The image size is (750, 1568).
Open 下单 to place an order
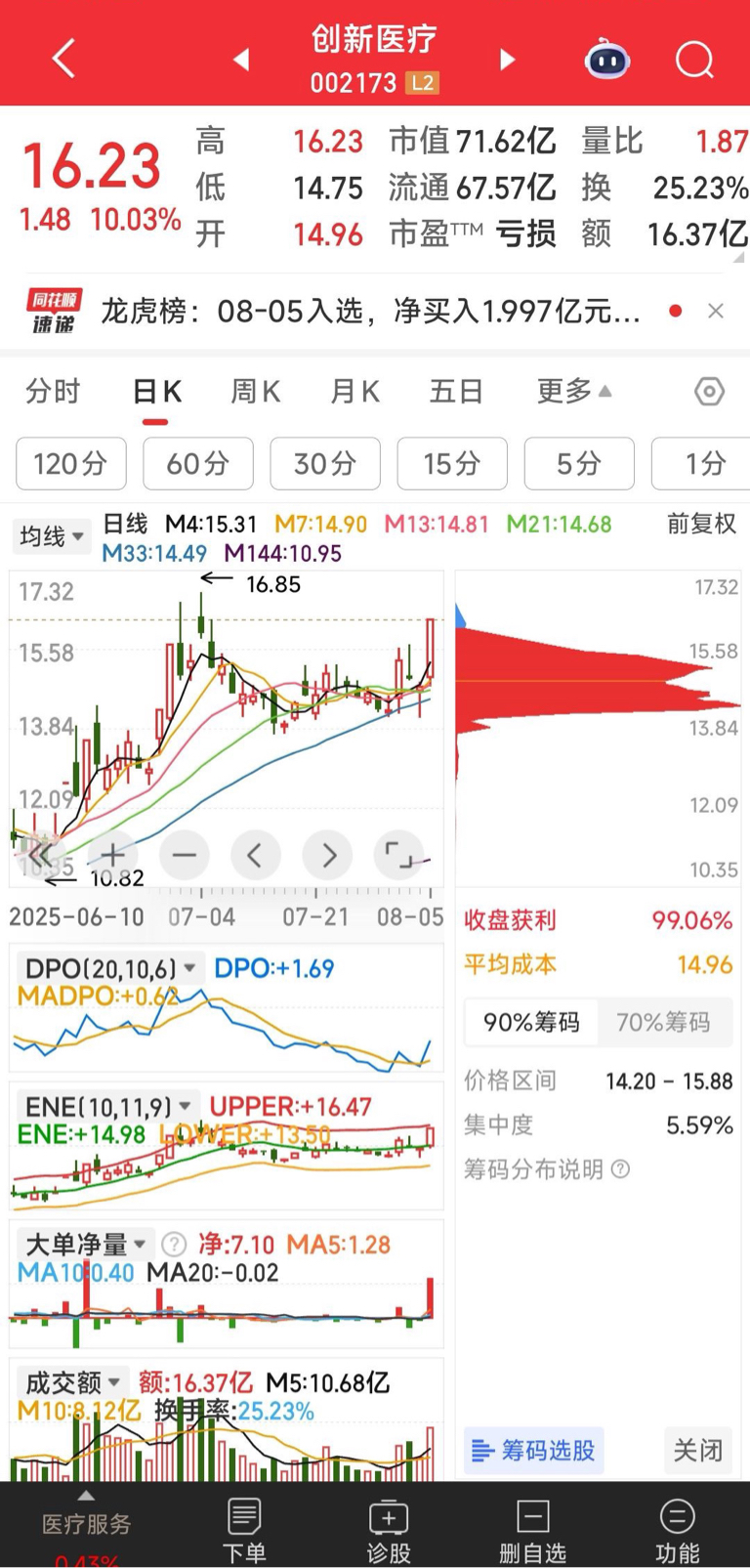(x=243, y=1530)
